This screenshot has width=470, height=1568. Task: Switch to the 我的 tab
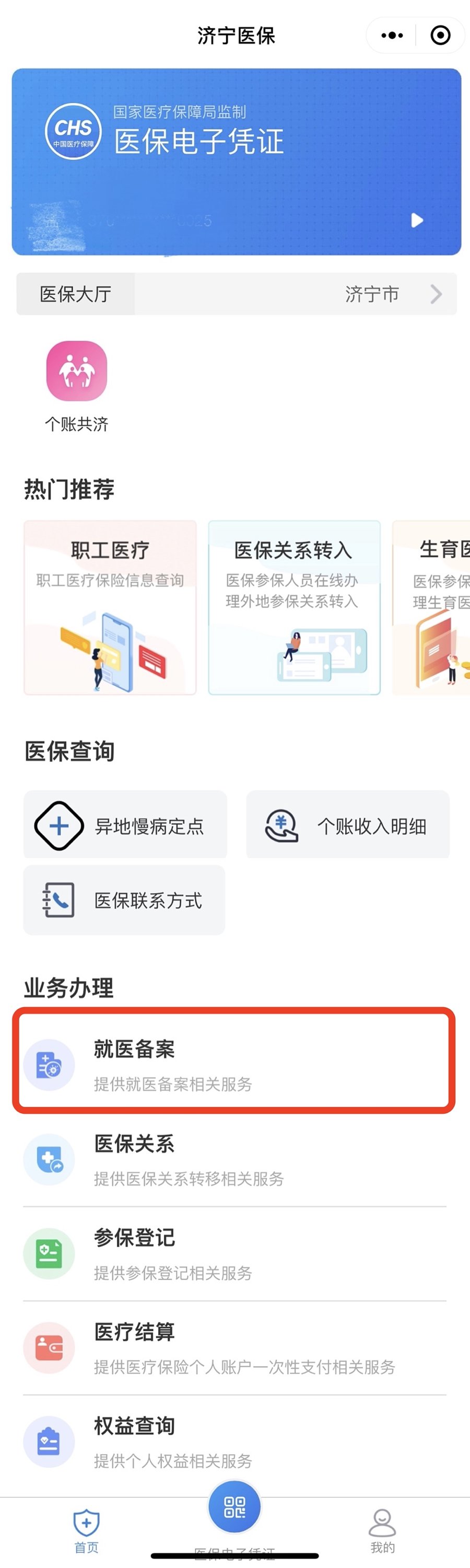(x=382, y=1529)
